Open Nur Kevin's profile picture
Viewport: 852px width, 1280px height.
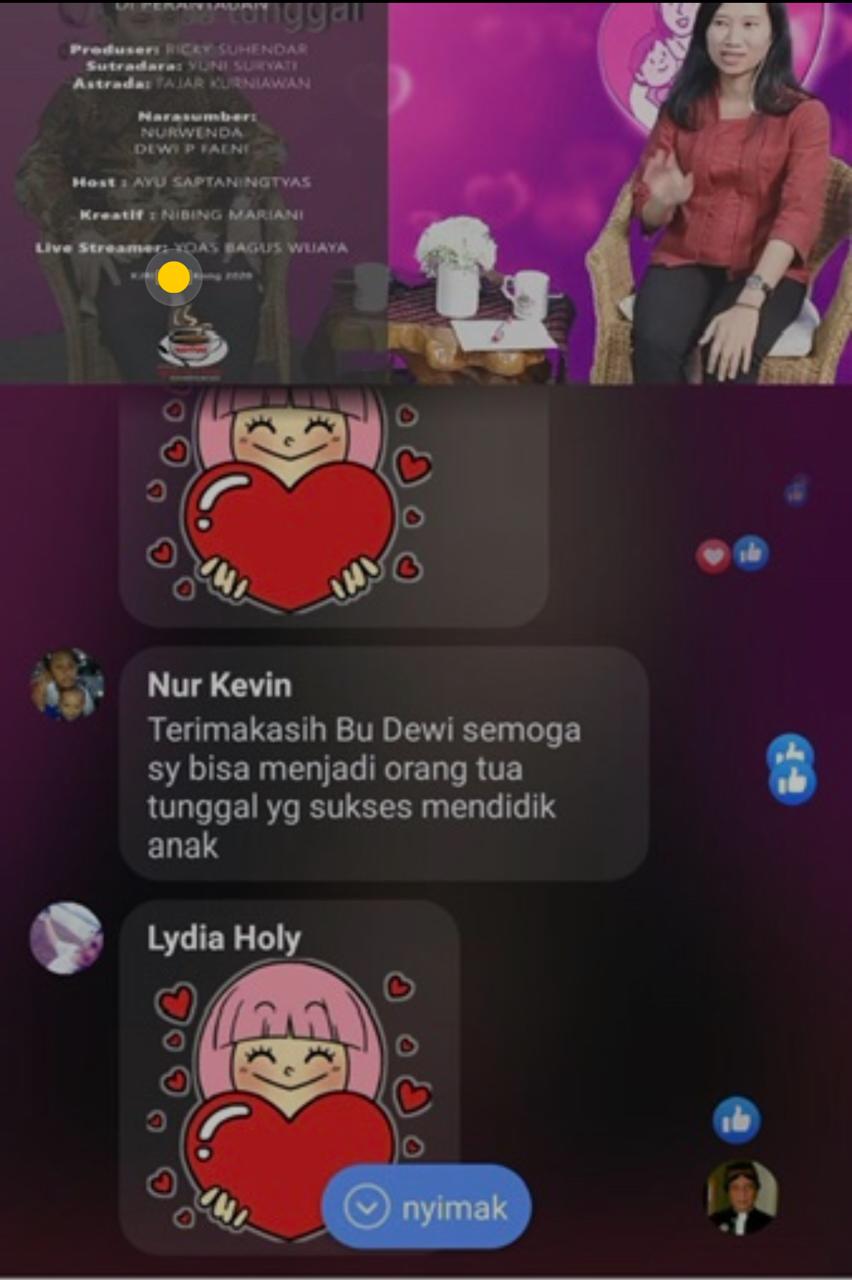pyautogui.click(x=67, y=685)
